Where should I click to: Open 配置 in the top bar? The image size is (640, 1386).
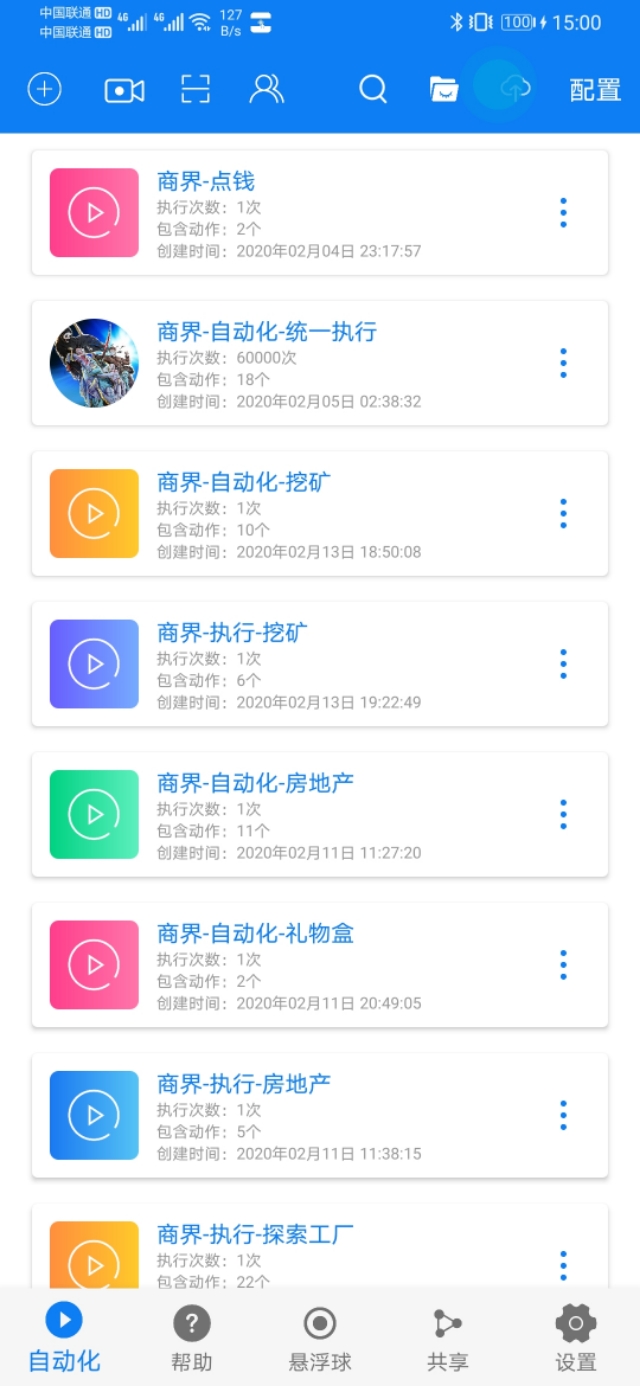(x=595, y=90)
